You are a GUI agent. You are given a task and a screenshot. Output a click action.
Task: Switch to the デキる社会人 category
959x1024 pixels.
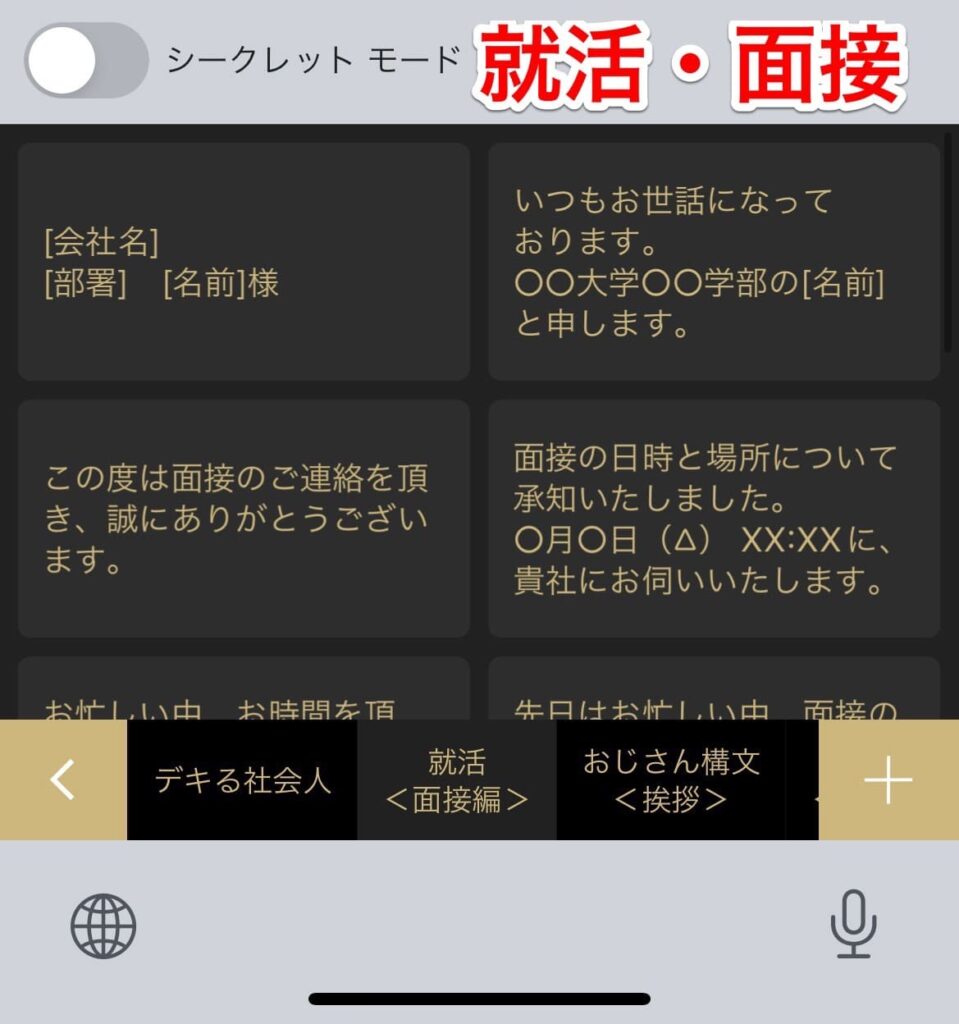pyautogui.click(x=242, y=780)
